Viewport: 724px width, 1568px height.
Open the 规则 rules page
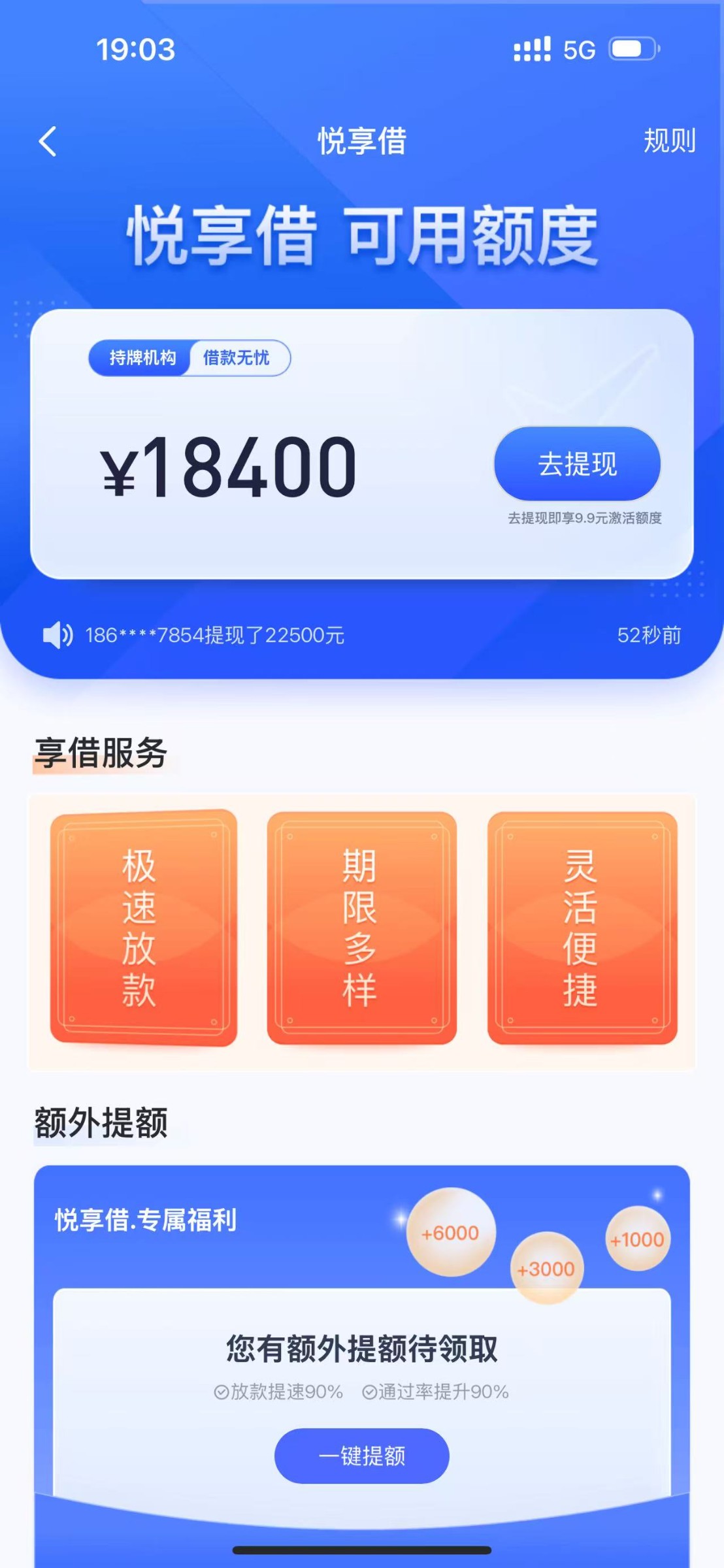click(x=669, y=141)
